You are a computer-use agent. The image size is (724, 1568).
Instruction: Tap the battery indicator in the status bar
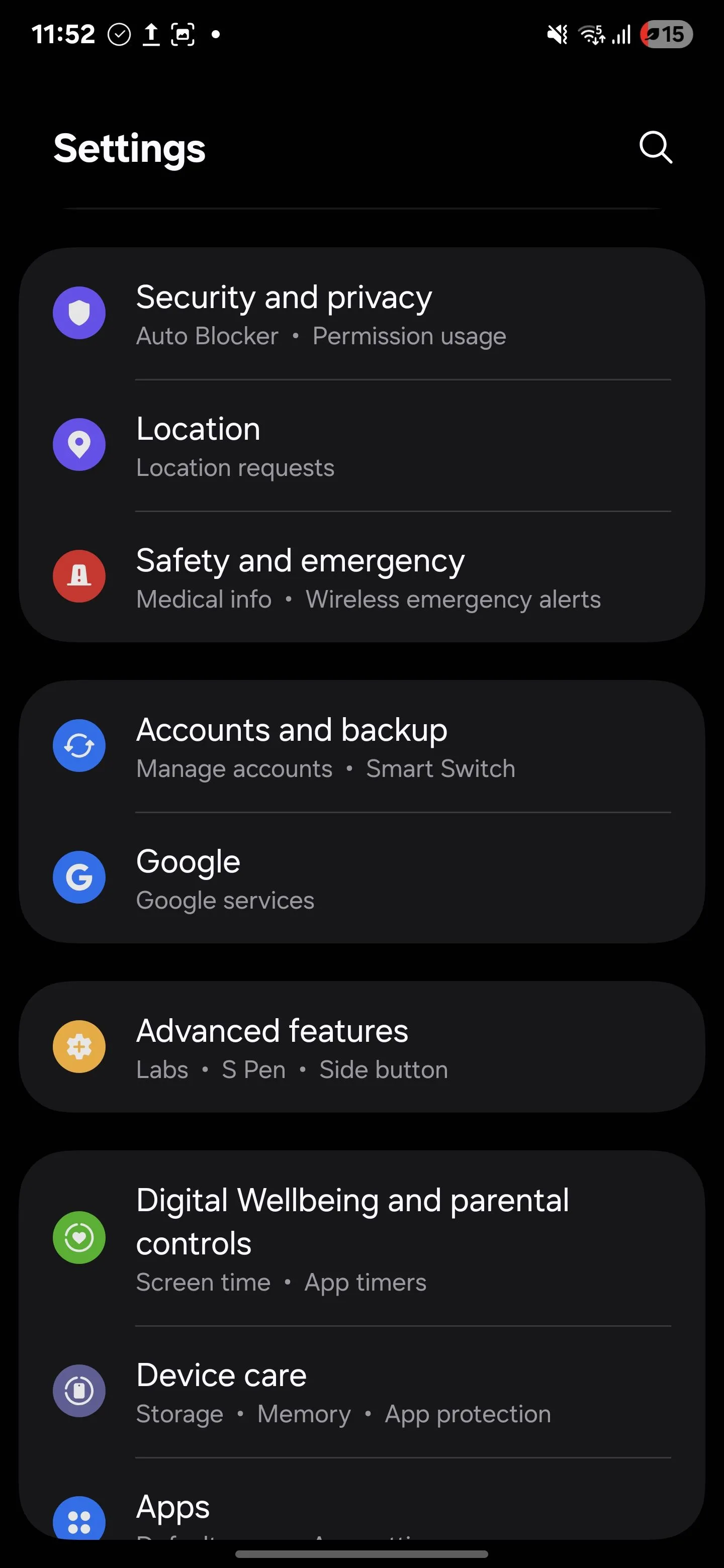(x=666, y=35)
